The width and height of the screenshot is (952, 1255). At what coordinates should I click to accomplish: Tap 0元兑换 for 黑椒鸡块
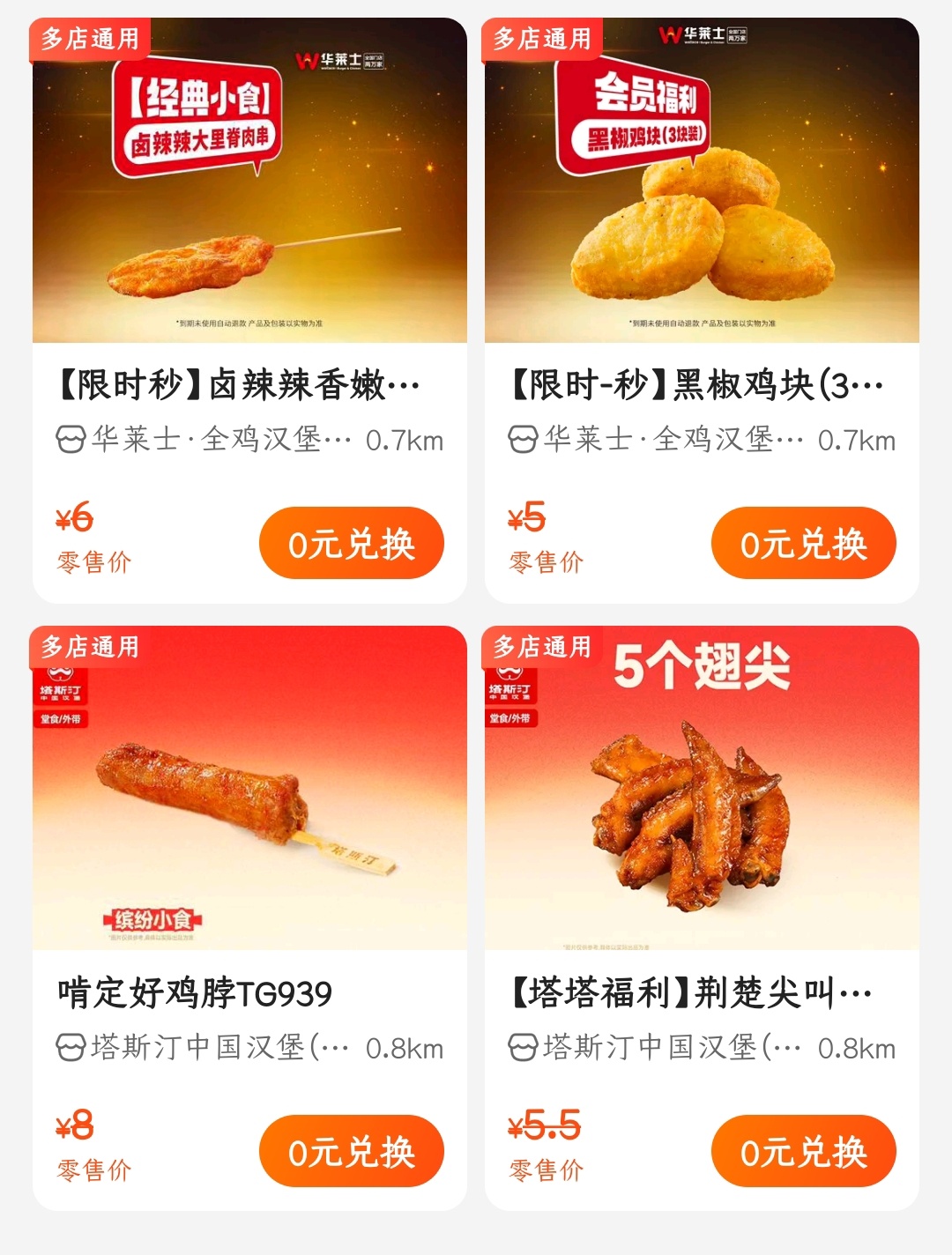pos(803,544)
